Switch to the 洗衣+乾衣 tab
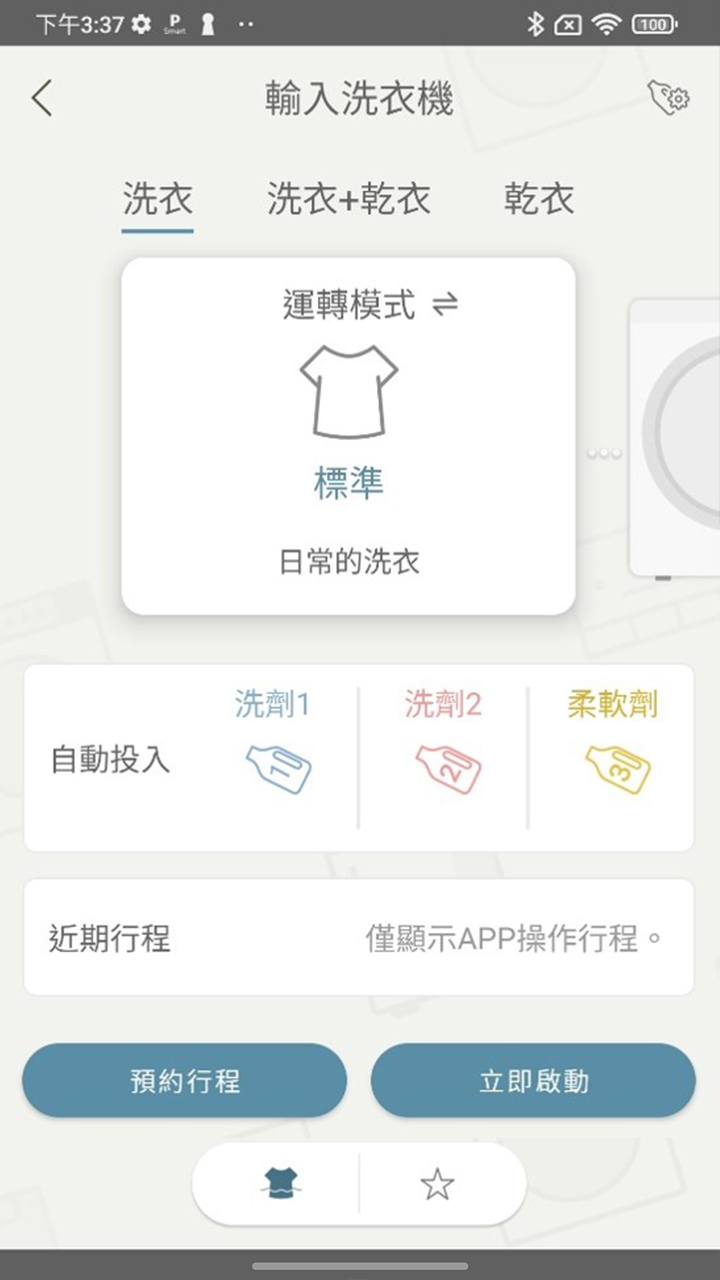The image size is (720, 1280). pyautogui.click(x=348, y=199)
